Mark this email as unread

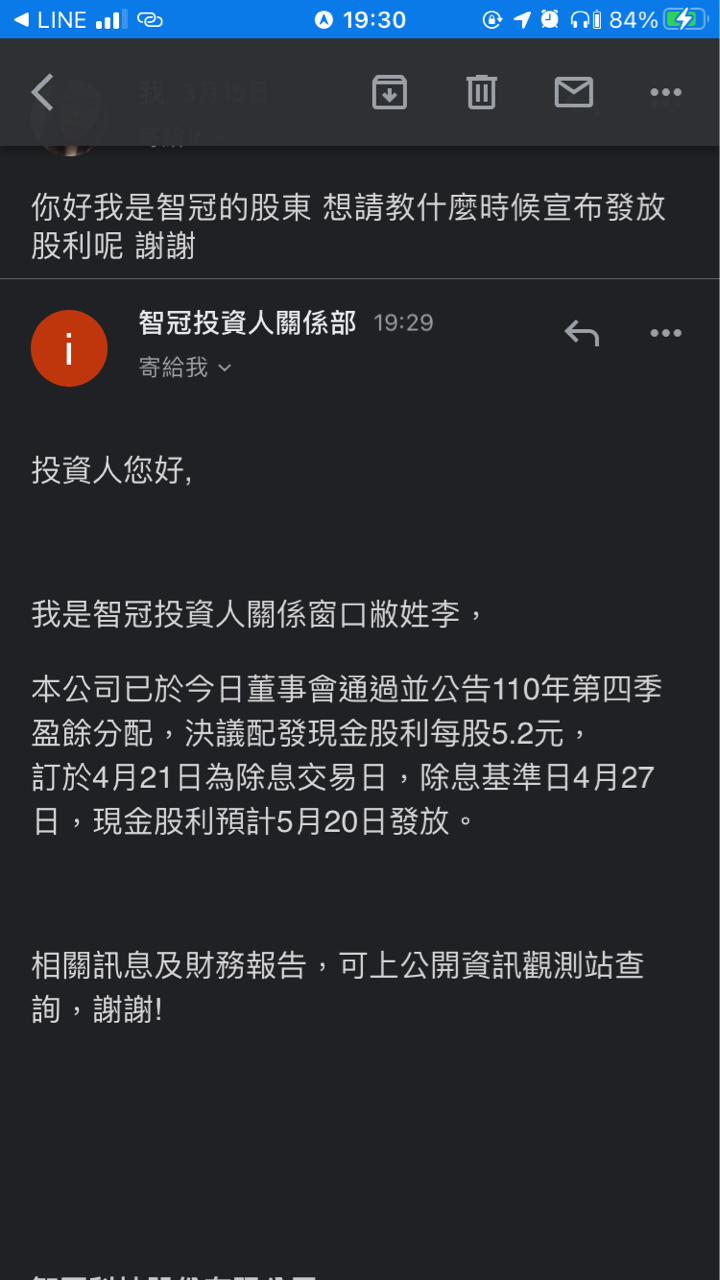[x=573, y=93]
